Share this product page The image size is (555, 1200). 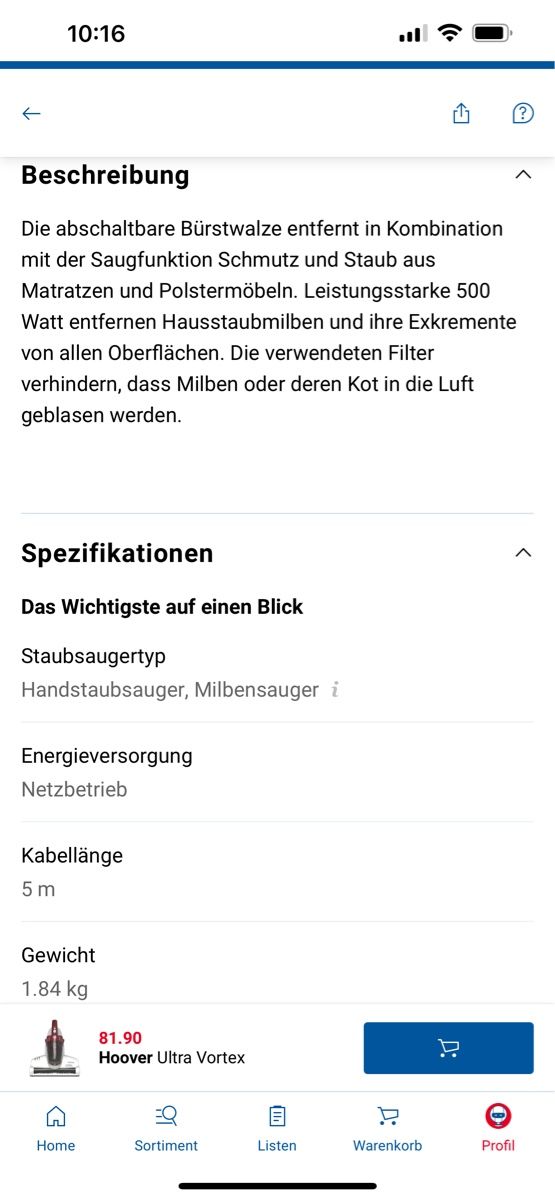pyautogui.click(x=461, y=113)
